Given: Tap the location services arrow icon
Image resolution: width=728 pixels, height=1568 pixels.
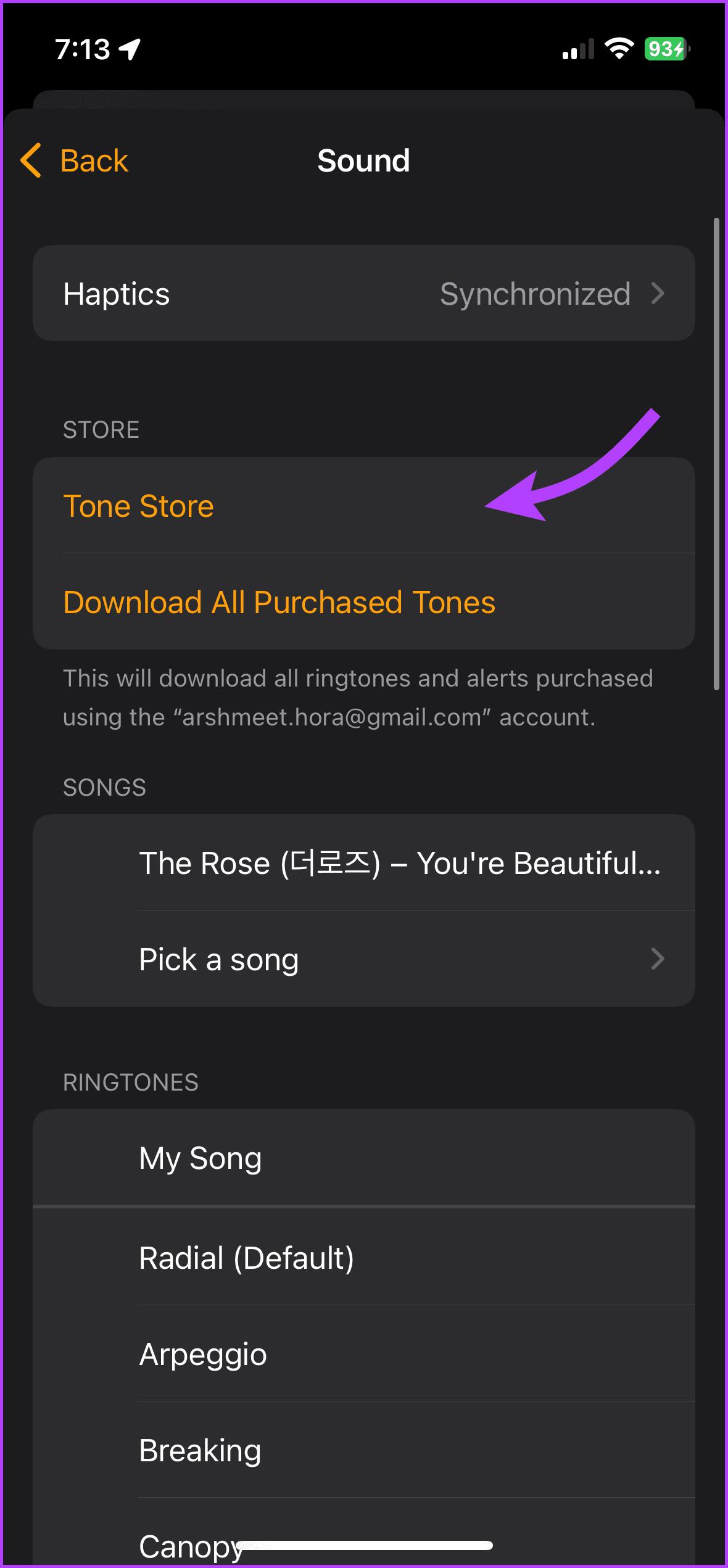Looking at the screenshot, I should 130,48.
